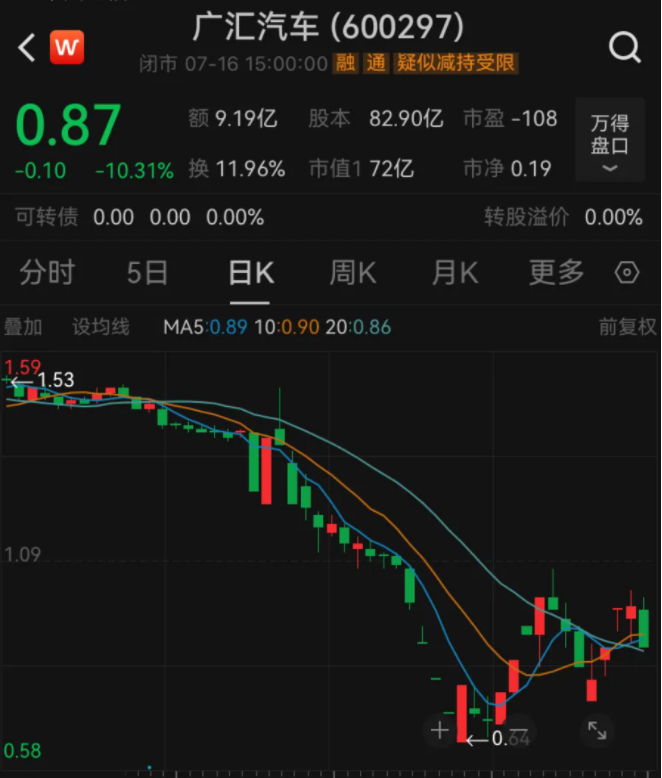662x778 pixels.
Task: Tap the 疑似减持受限 tag
Action: [x=456, y=64]
